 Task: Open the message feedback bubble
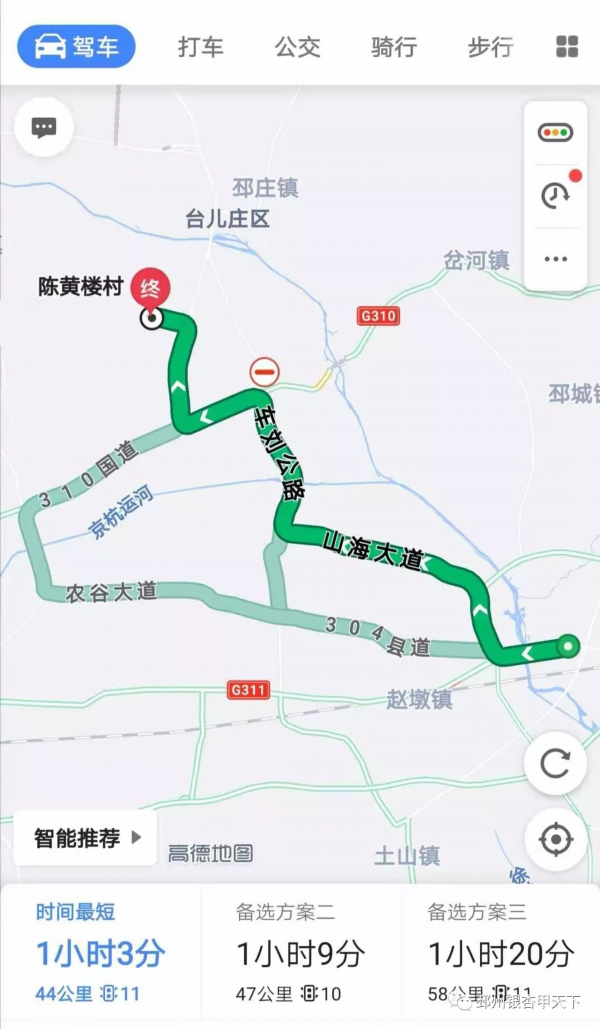[x=44, y=128]
